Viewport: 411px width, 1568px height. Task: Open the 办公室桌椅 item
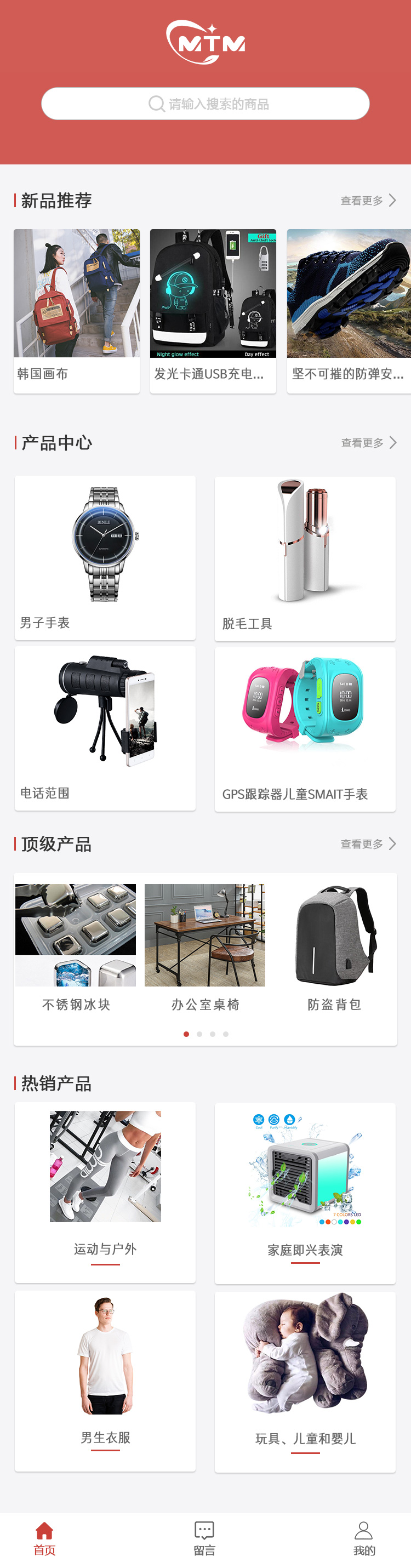click(x=205, y=945)
